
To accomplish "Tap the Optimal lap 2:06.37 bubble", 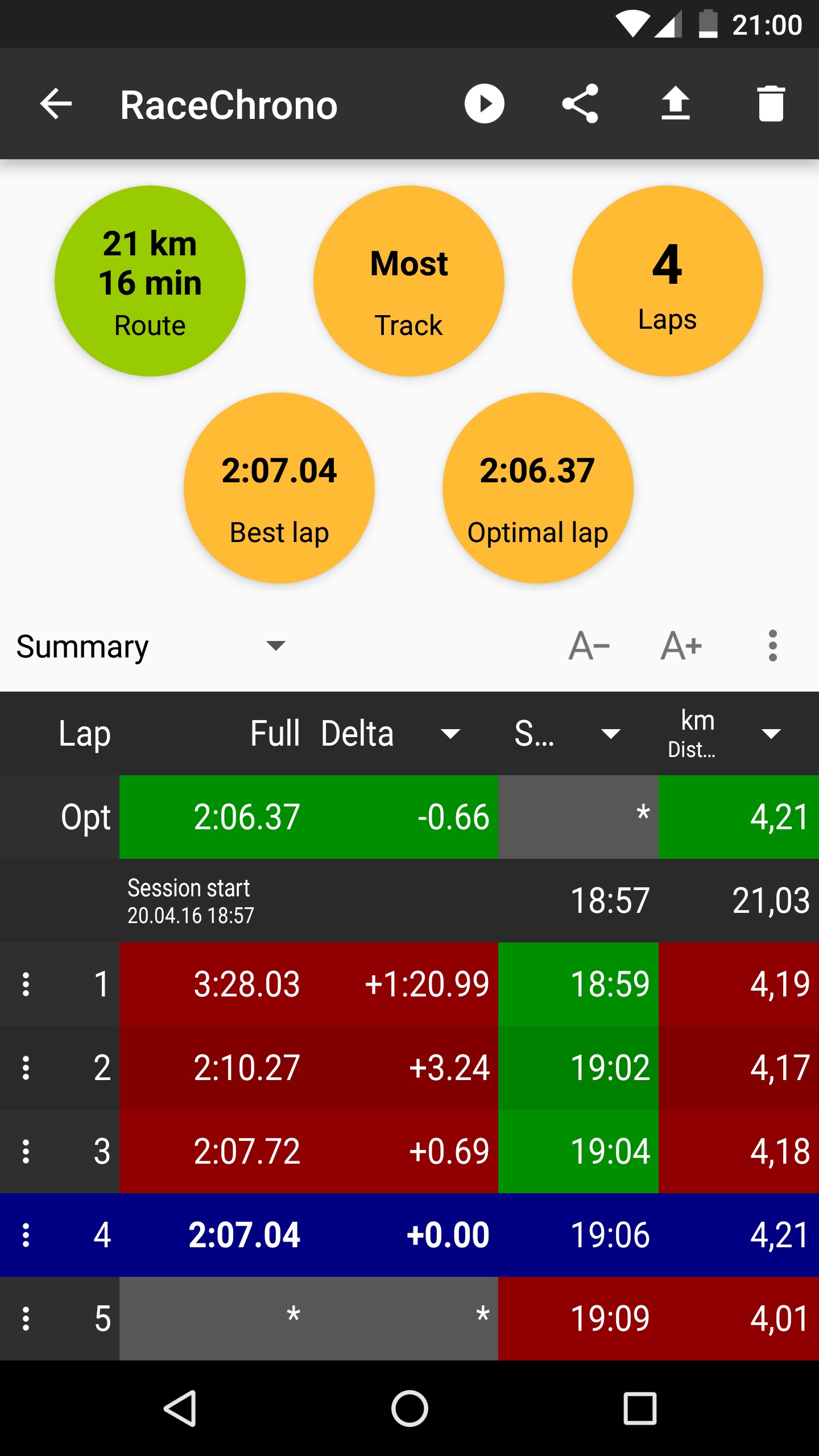I will pos(538,488).
